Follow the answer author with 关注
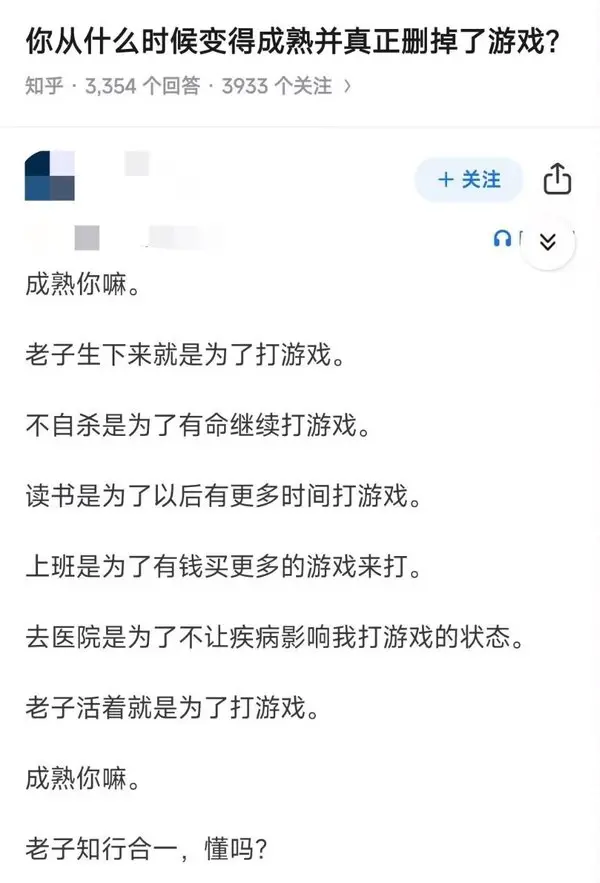Screen dimensions: 600x883 point(468,180)
